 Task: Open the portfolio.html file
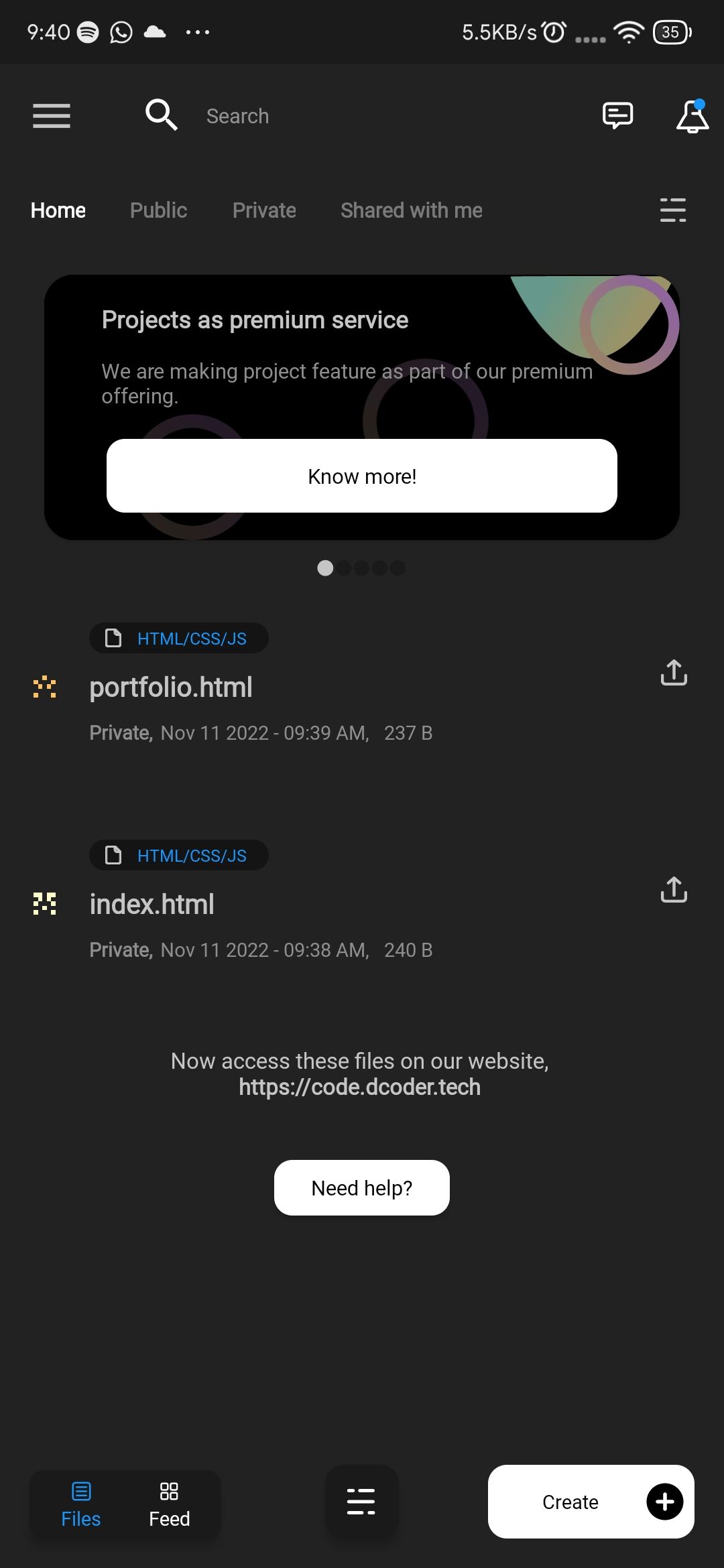(171, 688)
